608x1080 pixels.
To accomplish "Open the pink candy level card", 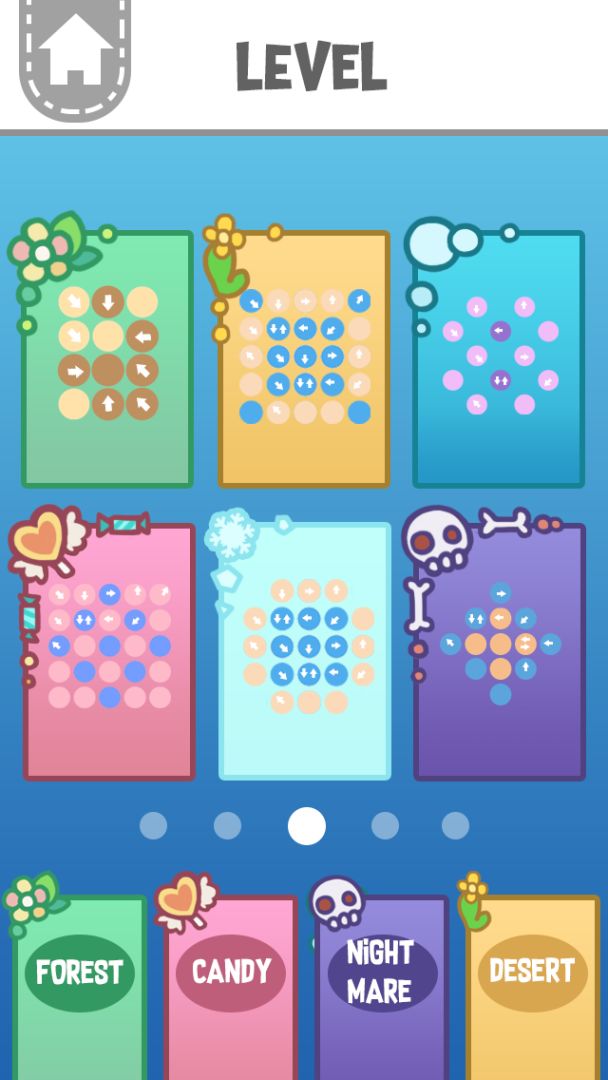I will click(109, 652).
